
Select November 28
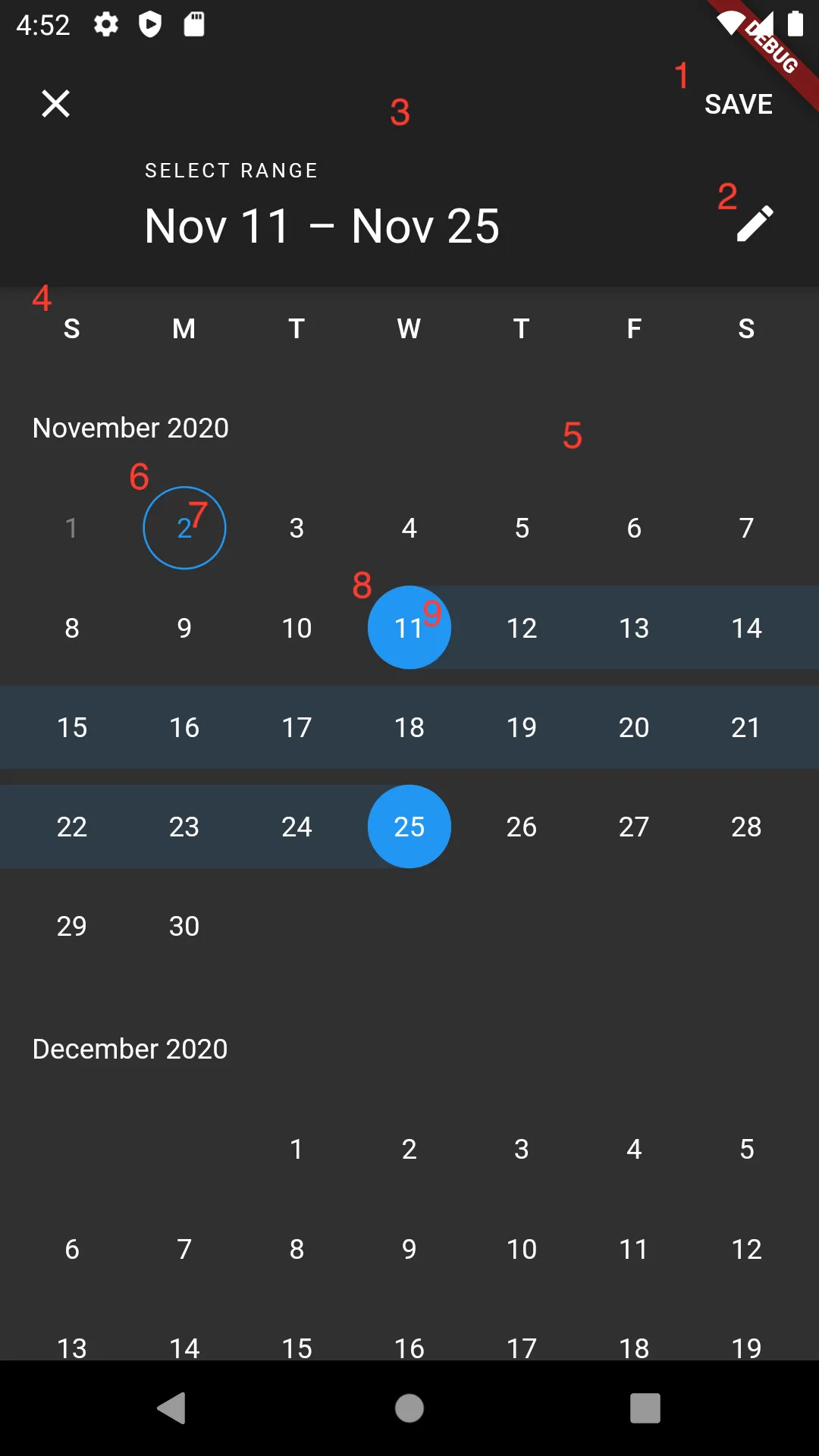coord(746,827)
